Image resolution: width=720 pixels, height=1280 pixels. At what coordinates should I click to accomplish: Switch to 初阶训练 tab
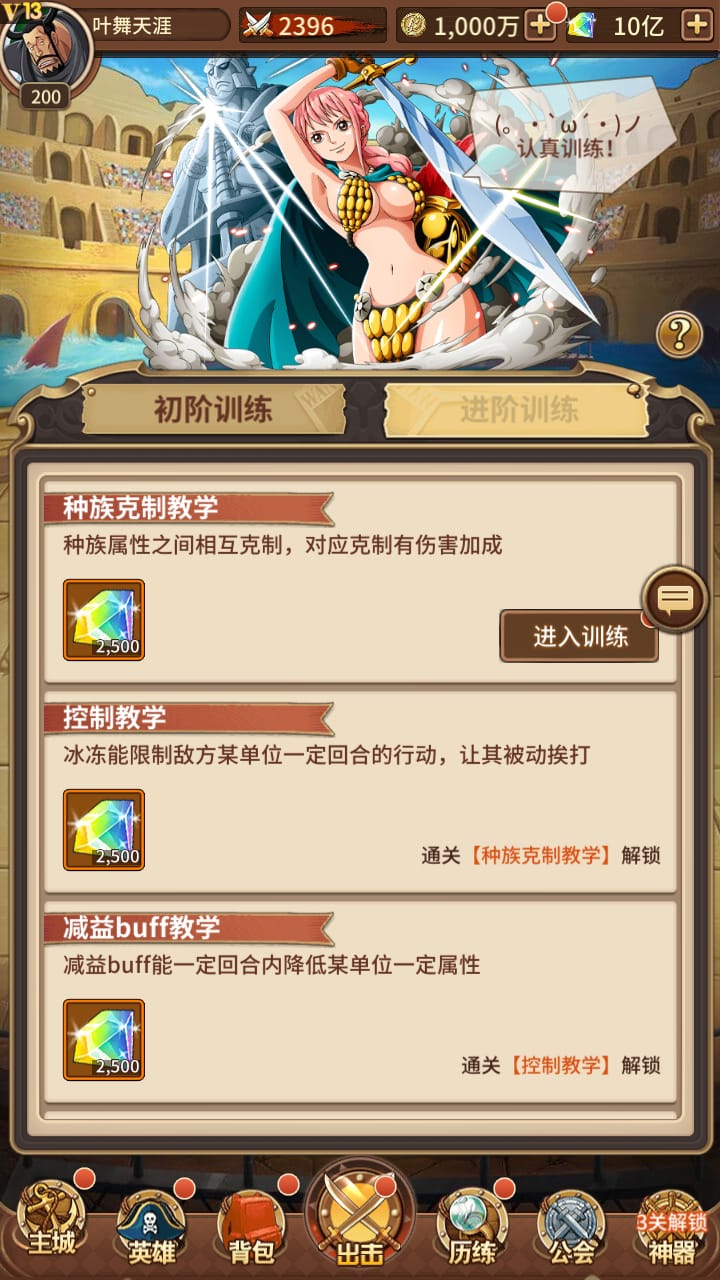[213, 410]
